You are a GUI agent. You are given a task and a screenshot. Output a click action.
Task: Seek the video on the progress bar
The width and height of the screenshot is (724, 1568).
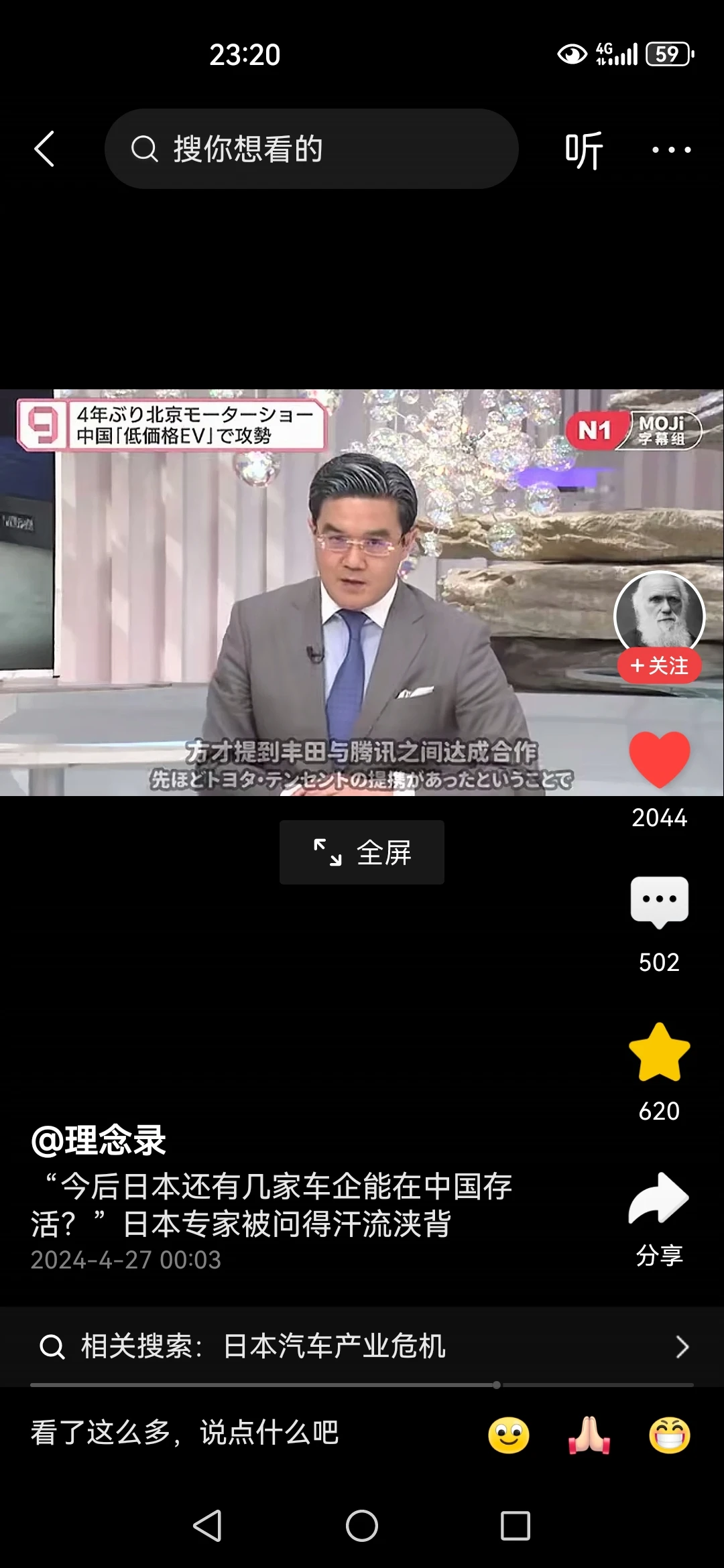362,1384
